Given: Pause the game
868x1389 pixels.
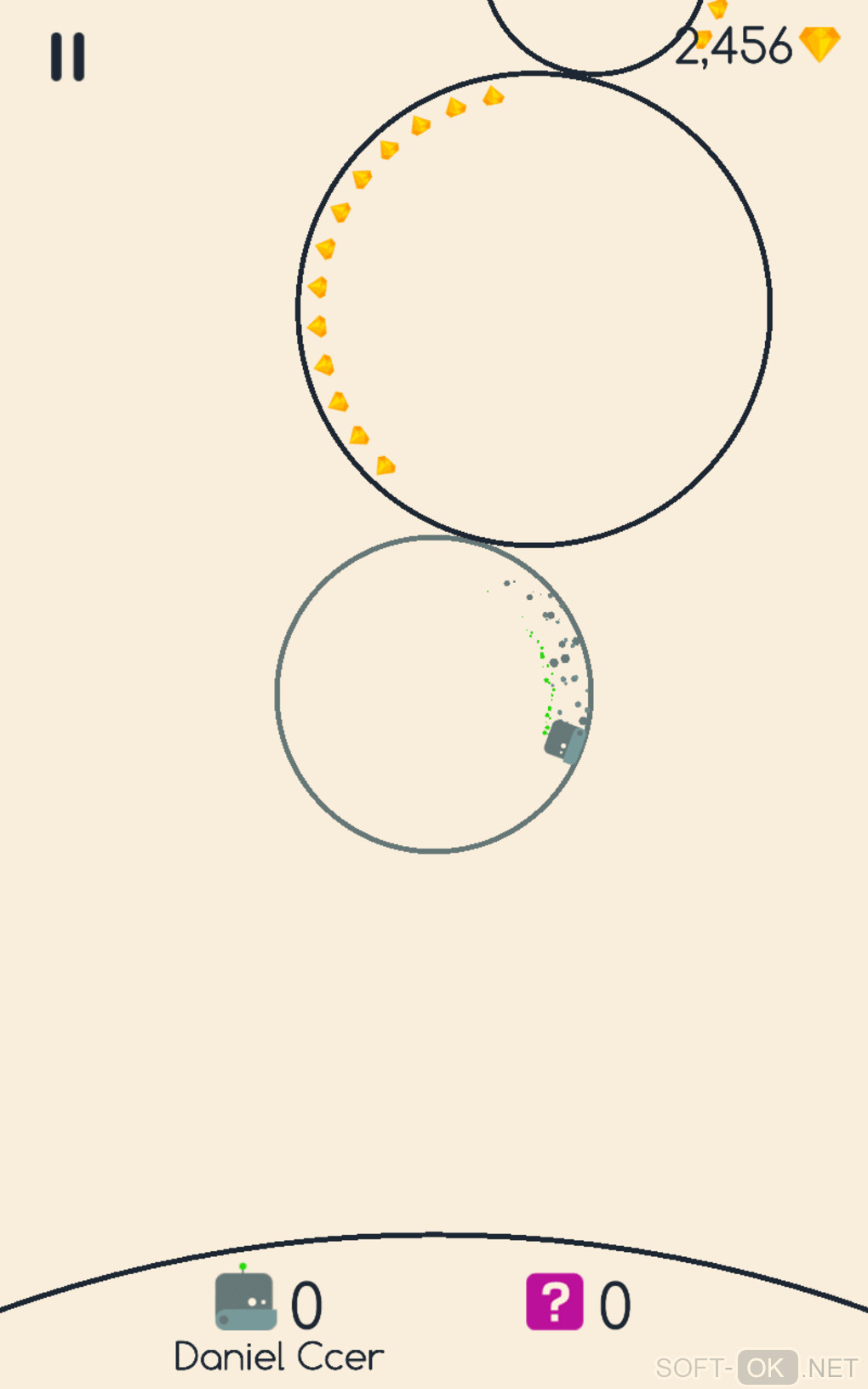Looking at the screenshot, I should 67,57.
